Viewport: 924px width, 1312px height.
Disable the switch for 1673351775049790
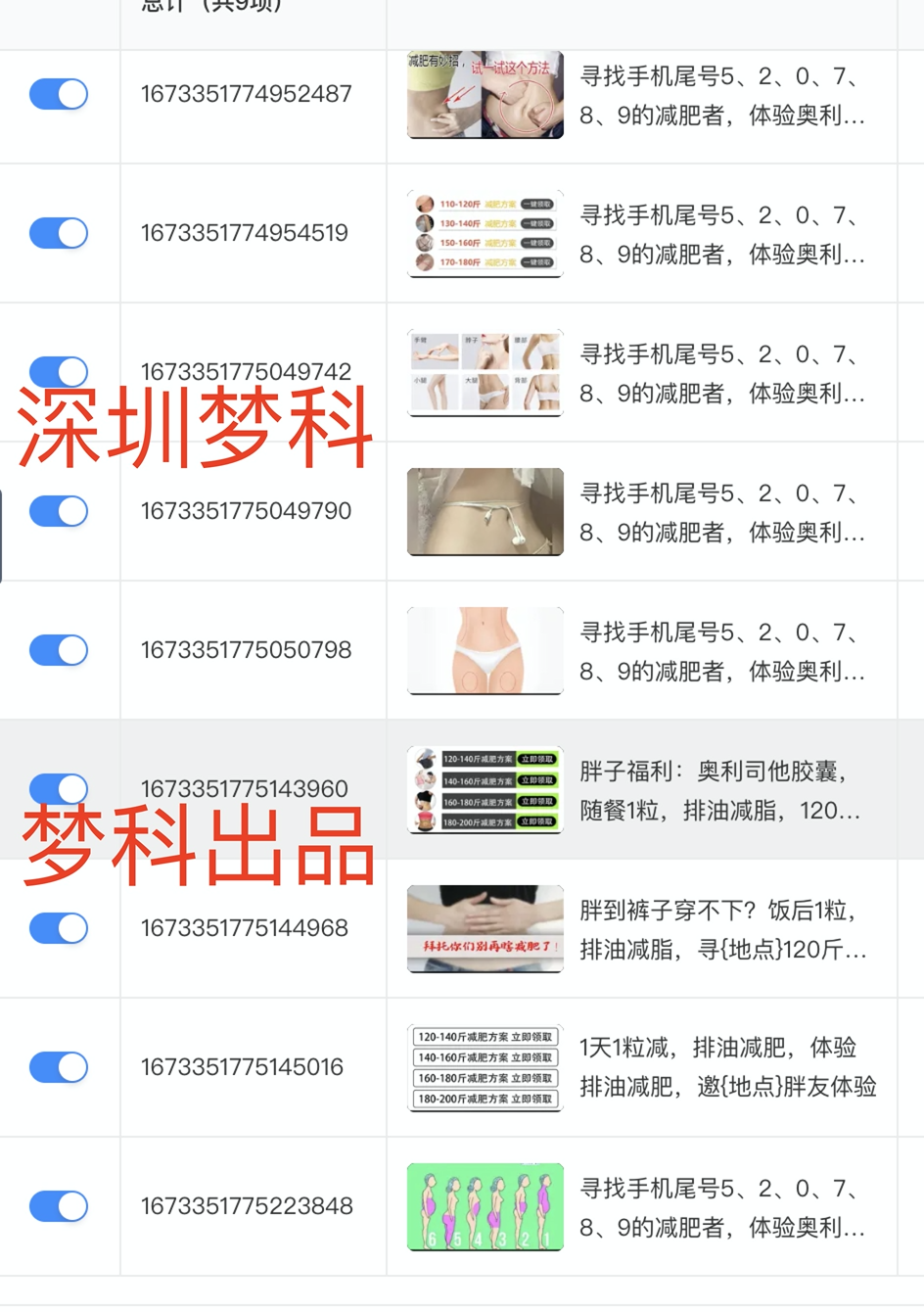pos(58,511)
